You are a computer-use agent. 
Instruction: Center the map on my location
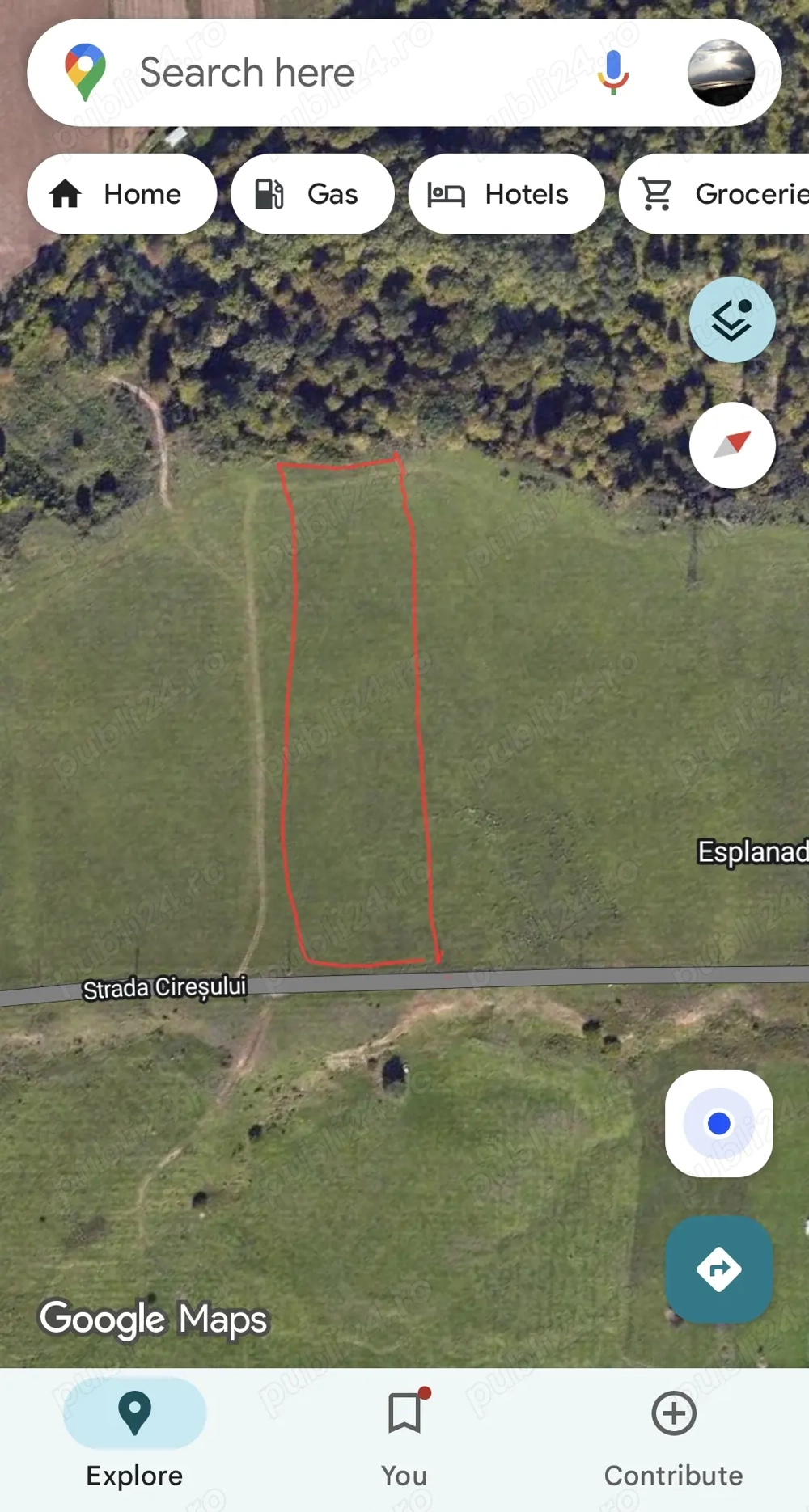pyautogui.click(x=718, y=1123)
